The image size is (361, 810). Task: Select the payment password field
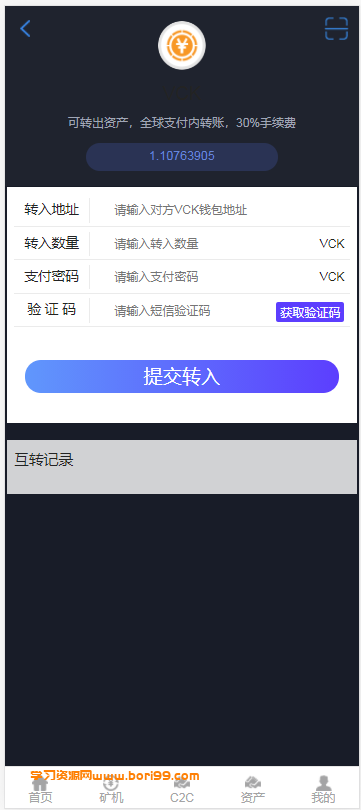point(212,277)
